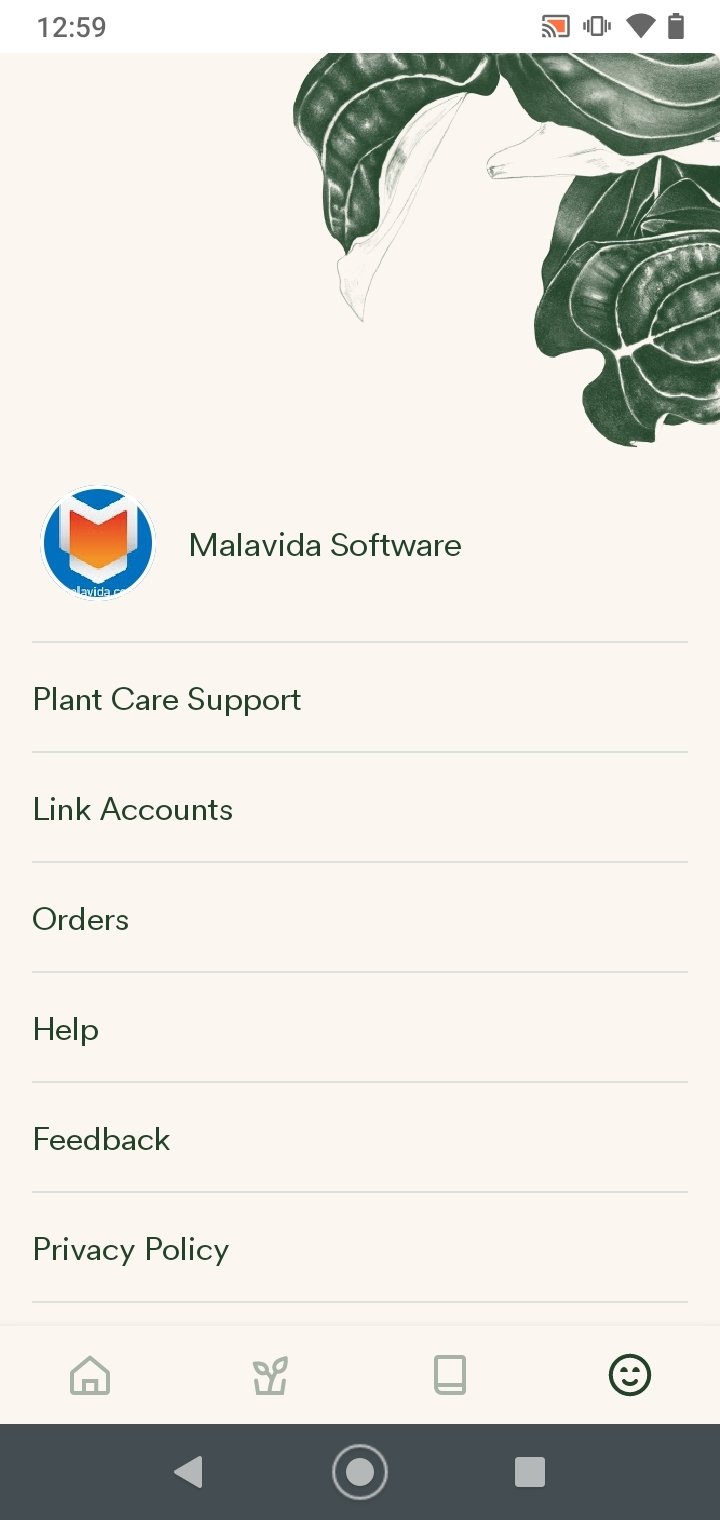720x1520 pixels.
Task: Select the smiley profile tab
Action: point(630,1375)
